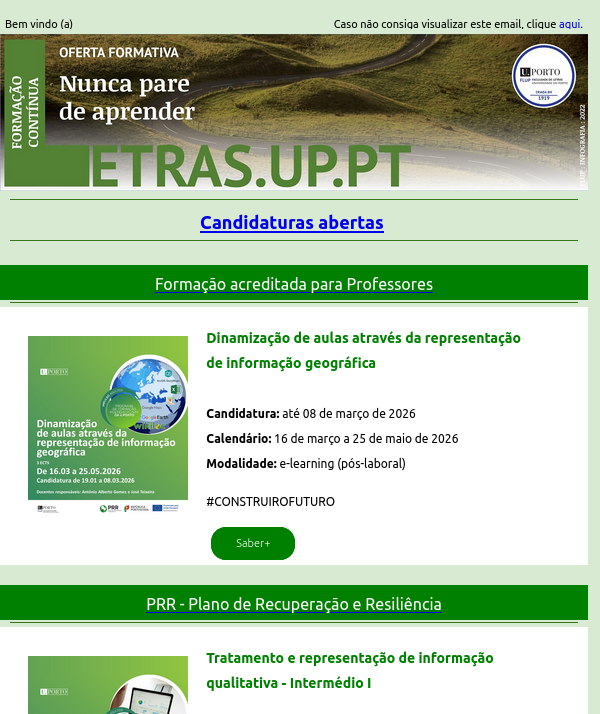Open the Candidaturas abertas link
600x714 pixels.
pyautogui.click(x=292, y=223)
